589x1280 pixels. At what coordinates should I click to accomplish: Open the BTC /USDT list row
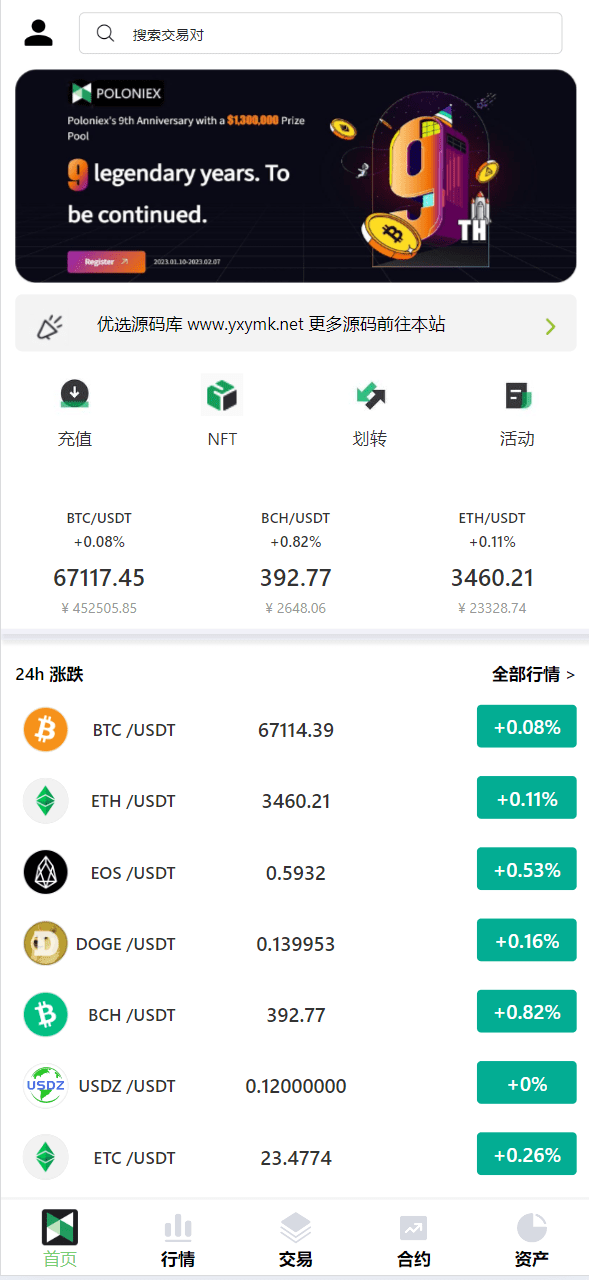(x=296, y=729)
